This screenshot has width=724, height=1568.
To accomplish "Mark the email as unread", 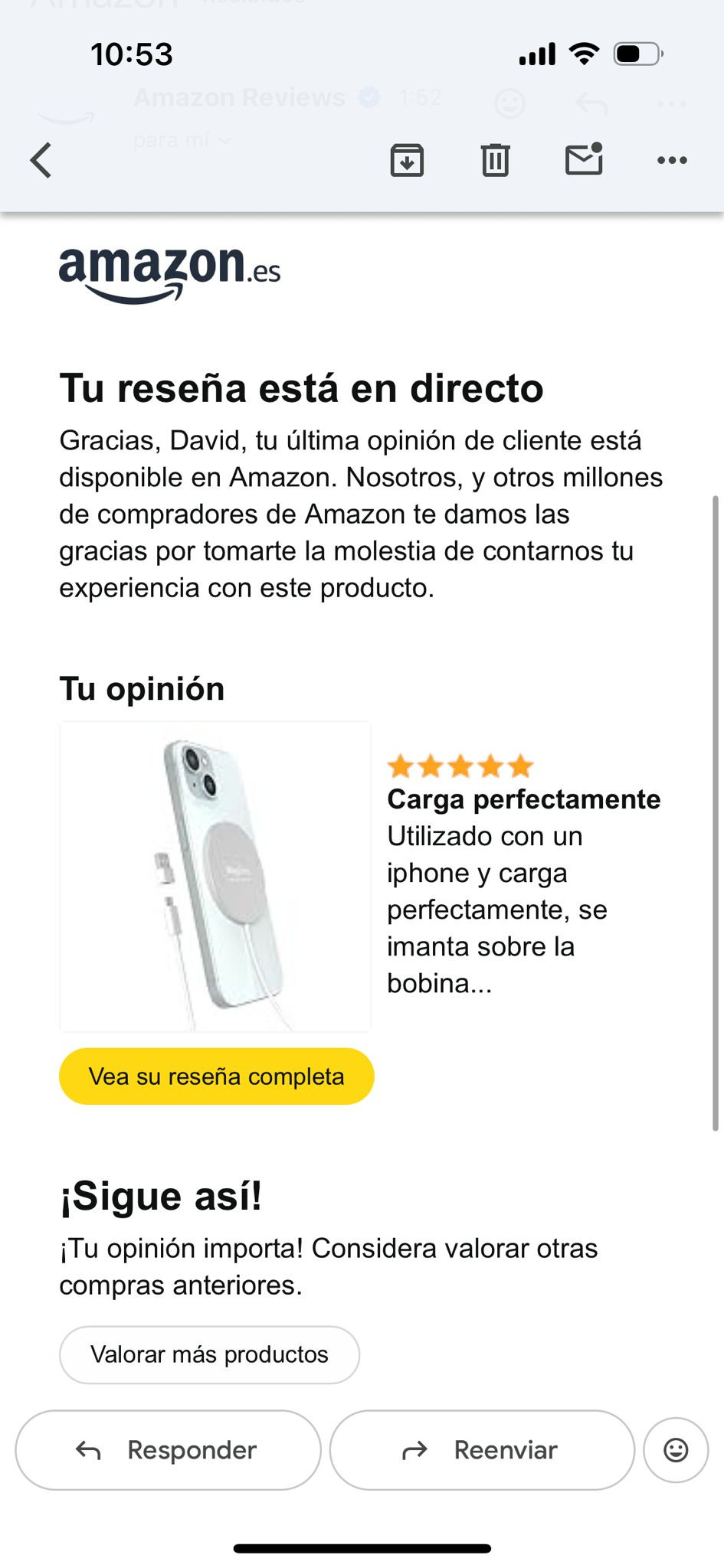I will tap(584, 159).
